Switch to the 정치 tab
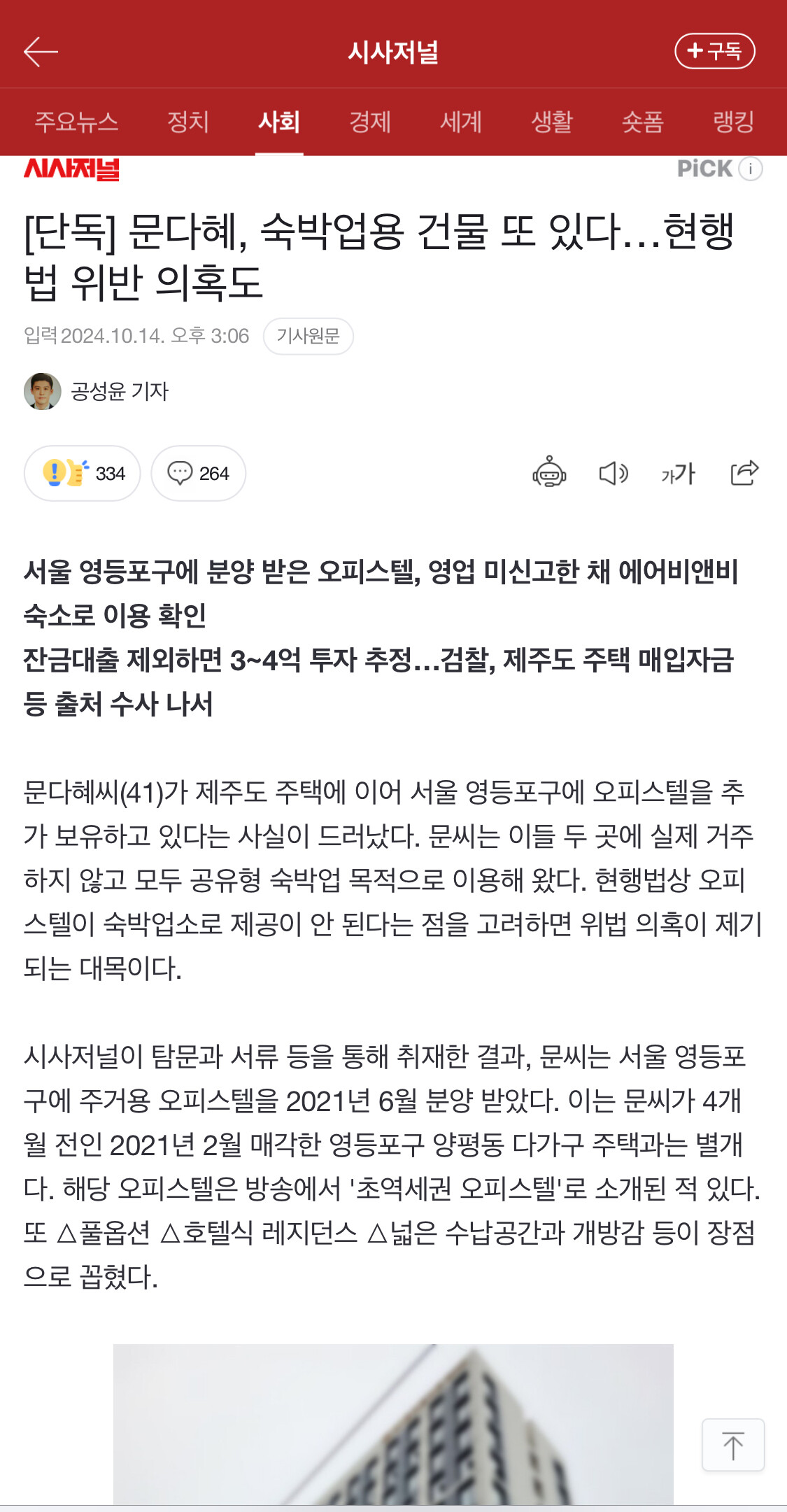Screen dimensions: 787x1512 188,122
